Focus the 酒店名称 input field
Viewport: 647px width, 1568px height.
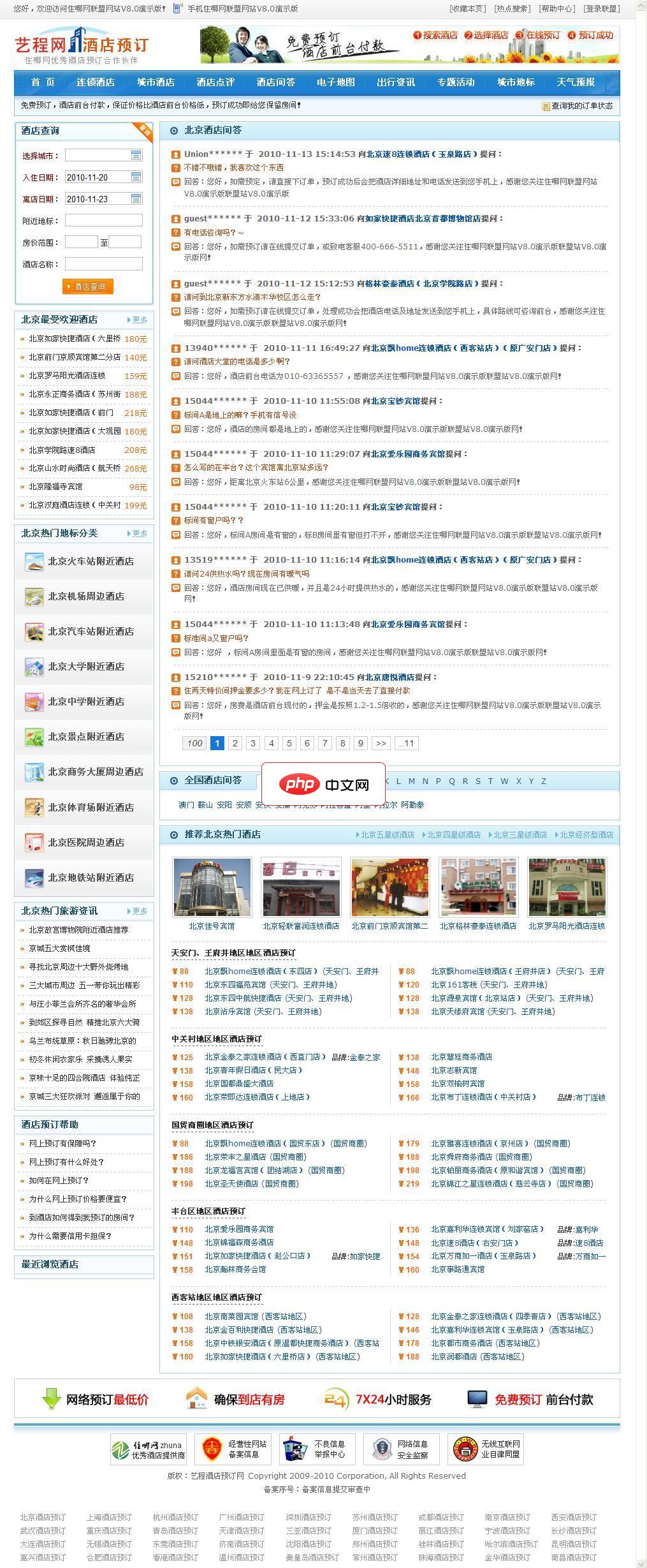(103, 264)
